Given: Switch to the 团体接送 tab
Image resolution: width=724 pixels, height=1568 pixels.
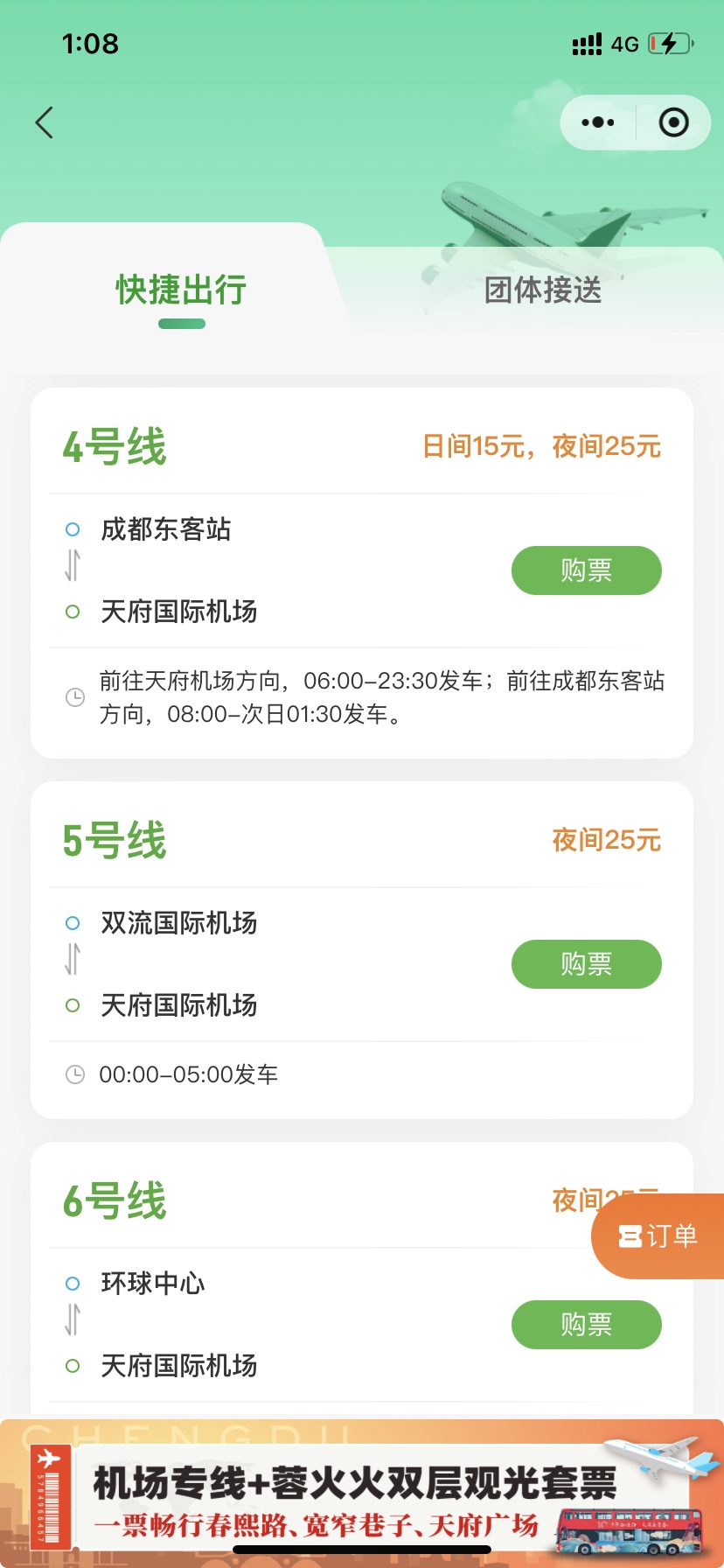Looking at the screenshot, I should [543, 290].
